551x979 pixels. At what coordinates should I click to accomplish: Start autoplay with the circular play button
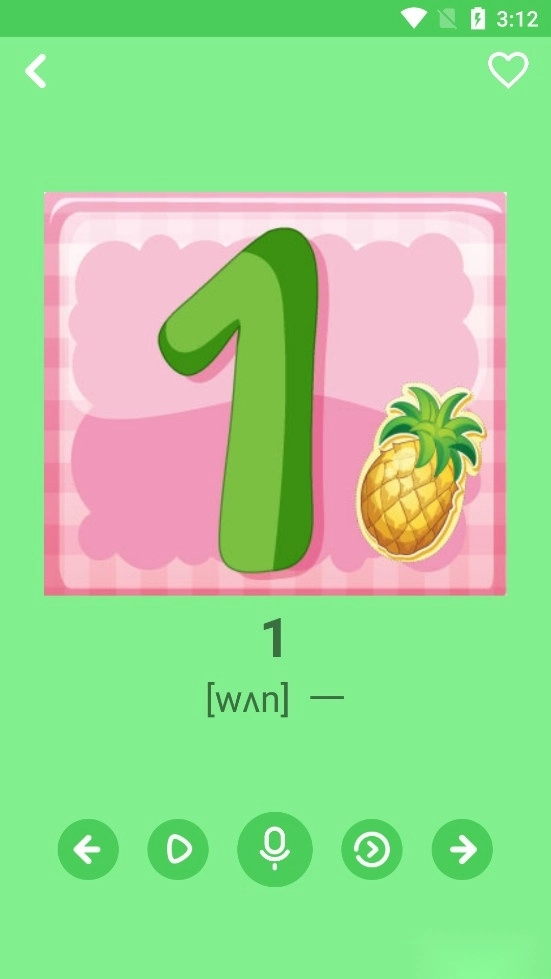[371, 849]
